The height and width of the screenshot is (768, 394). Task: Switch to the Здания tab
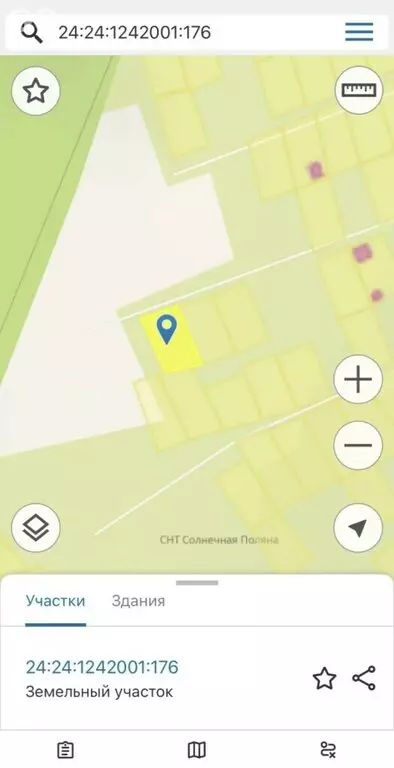(138, 600)
